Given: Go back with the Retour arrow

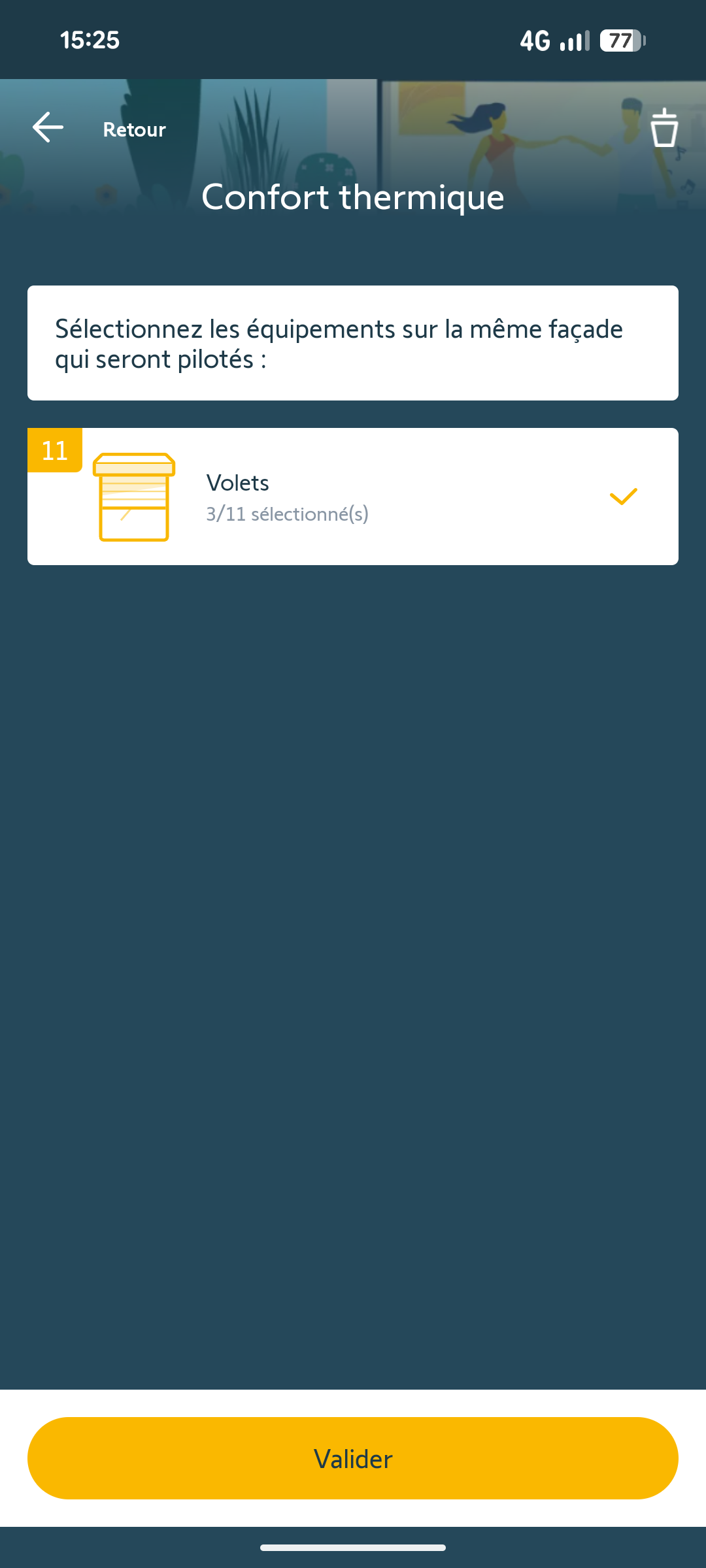Looking at the screenshot, I should (x=48, y=127).
